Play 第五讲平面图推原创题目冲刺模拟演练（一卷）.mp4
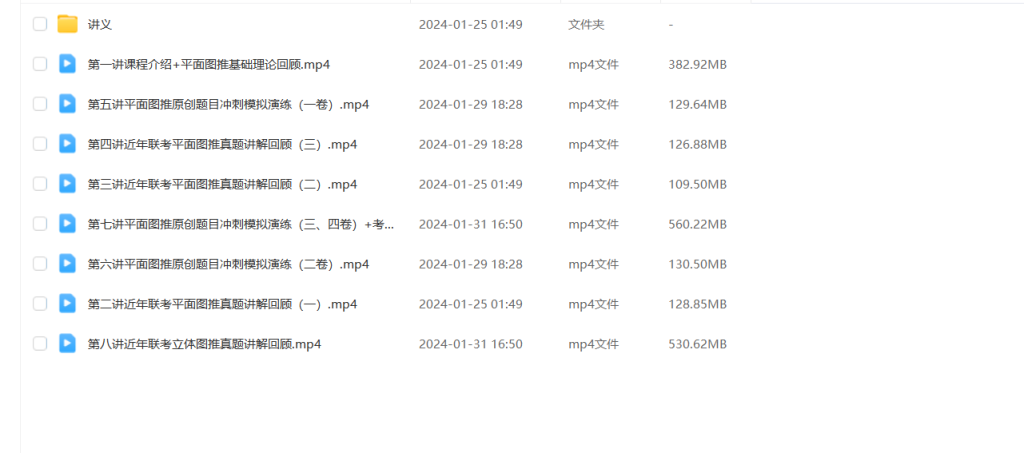The width and height of the screenshot is (1024, 453). coord(228,104)
